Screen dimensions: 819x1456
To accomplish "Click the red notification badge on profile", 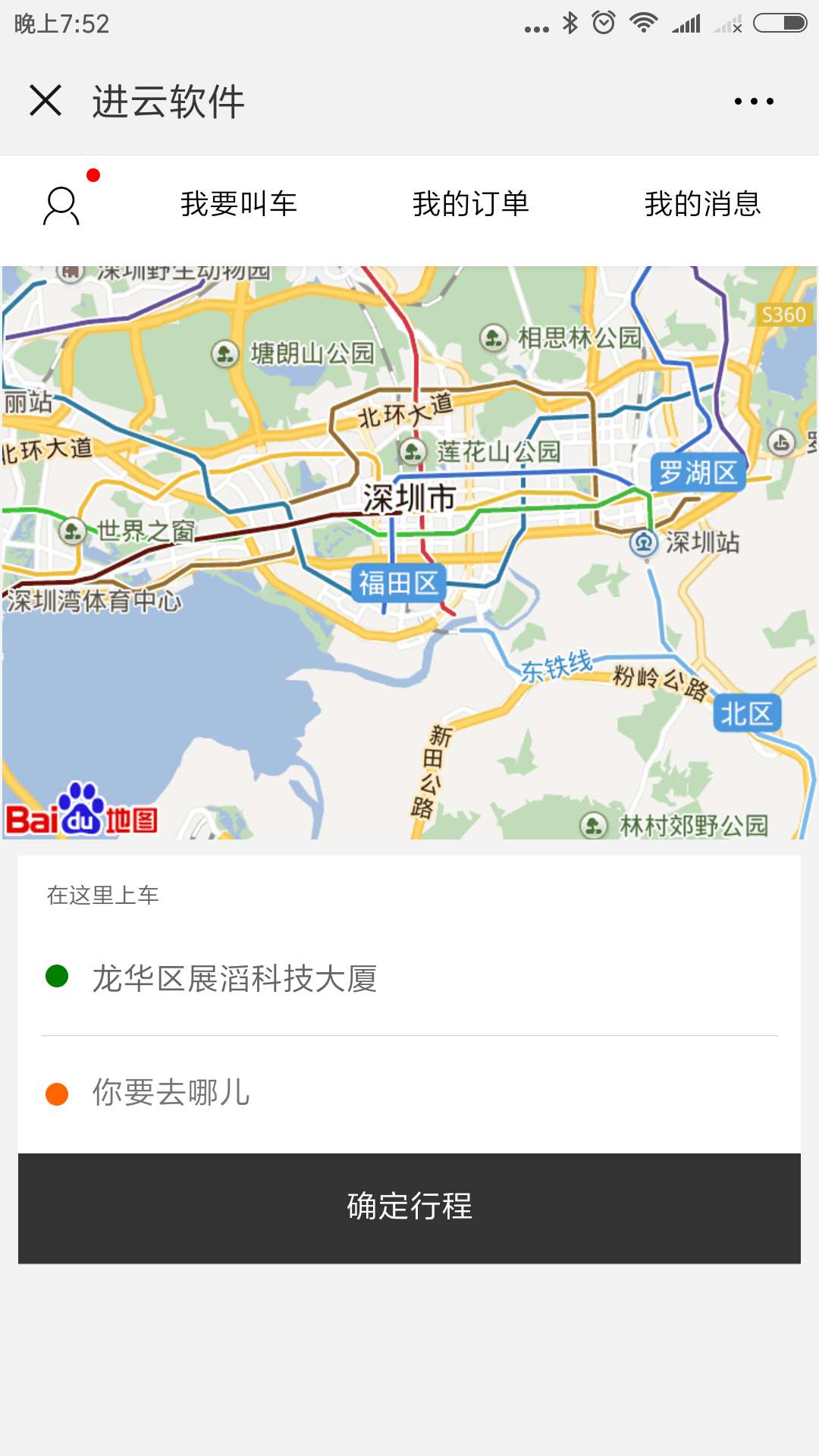I will click(x=93, y=174).
